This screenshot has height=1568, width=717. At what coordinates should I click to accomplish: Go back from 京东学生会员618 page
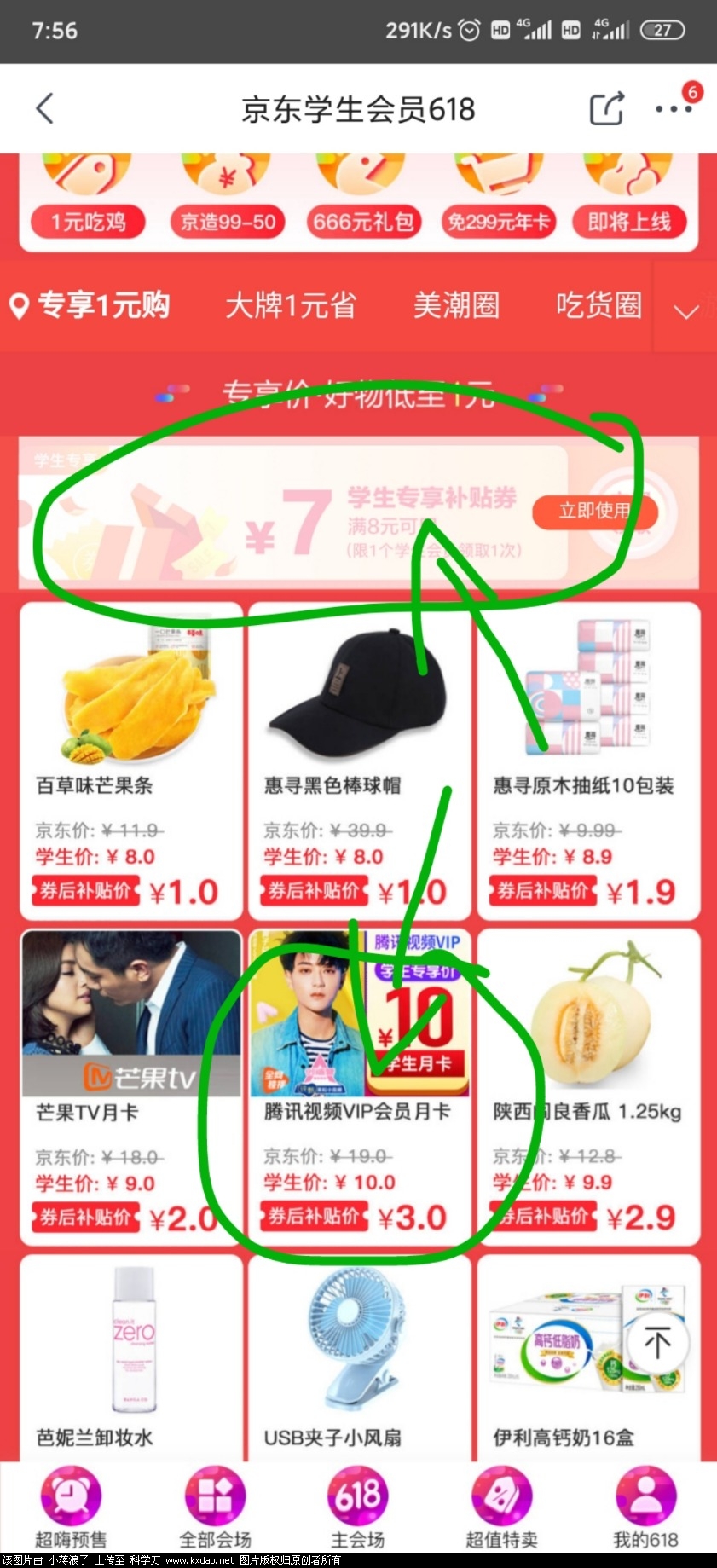point(45,109)
